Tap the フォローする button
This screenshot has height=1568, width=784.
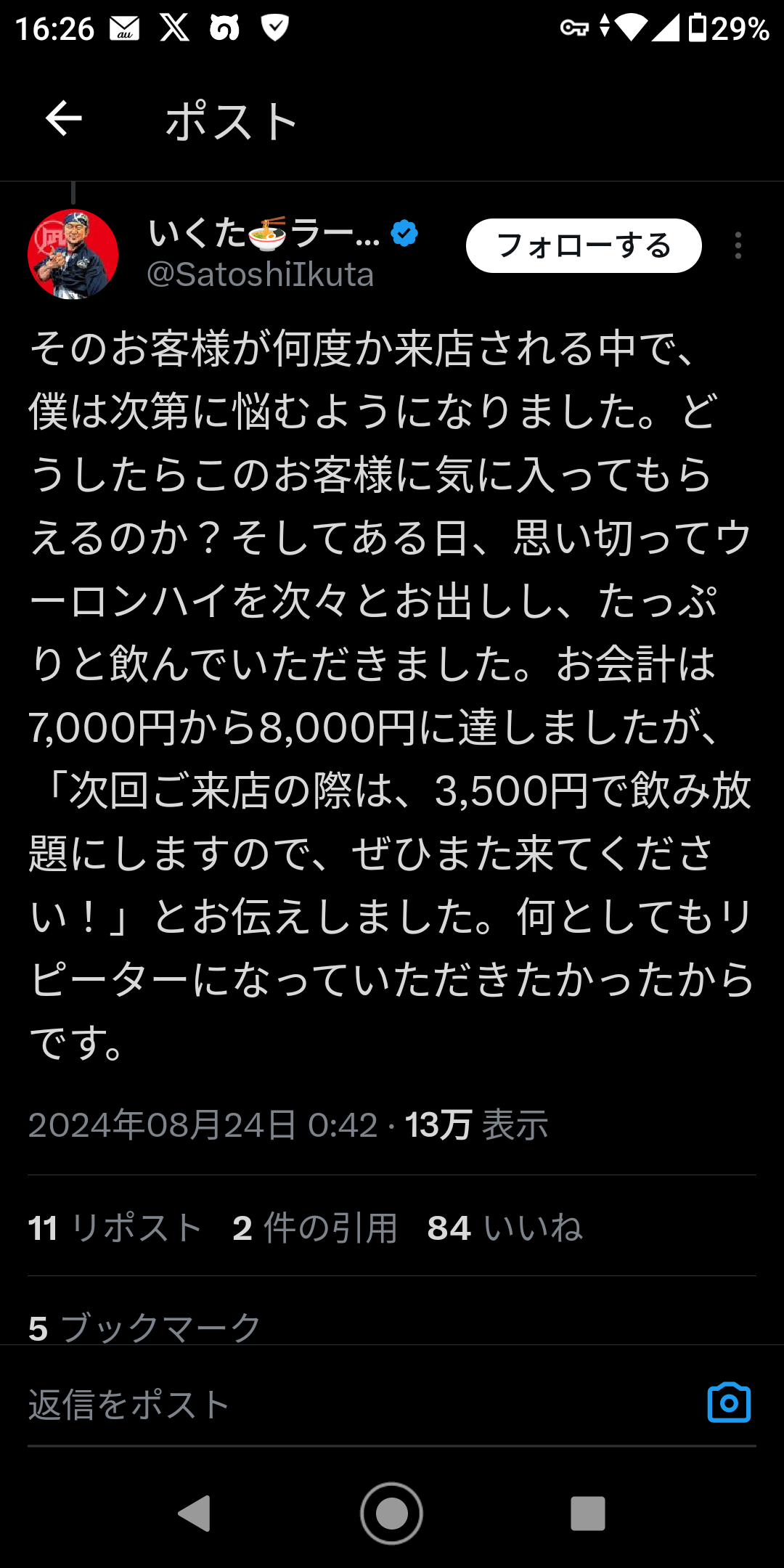click(583, 246)
